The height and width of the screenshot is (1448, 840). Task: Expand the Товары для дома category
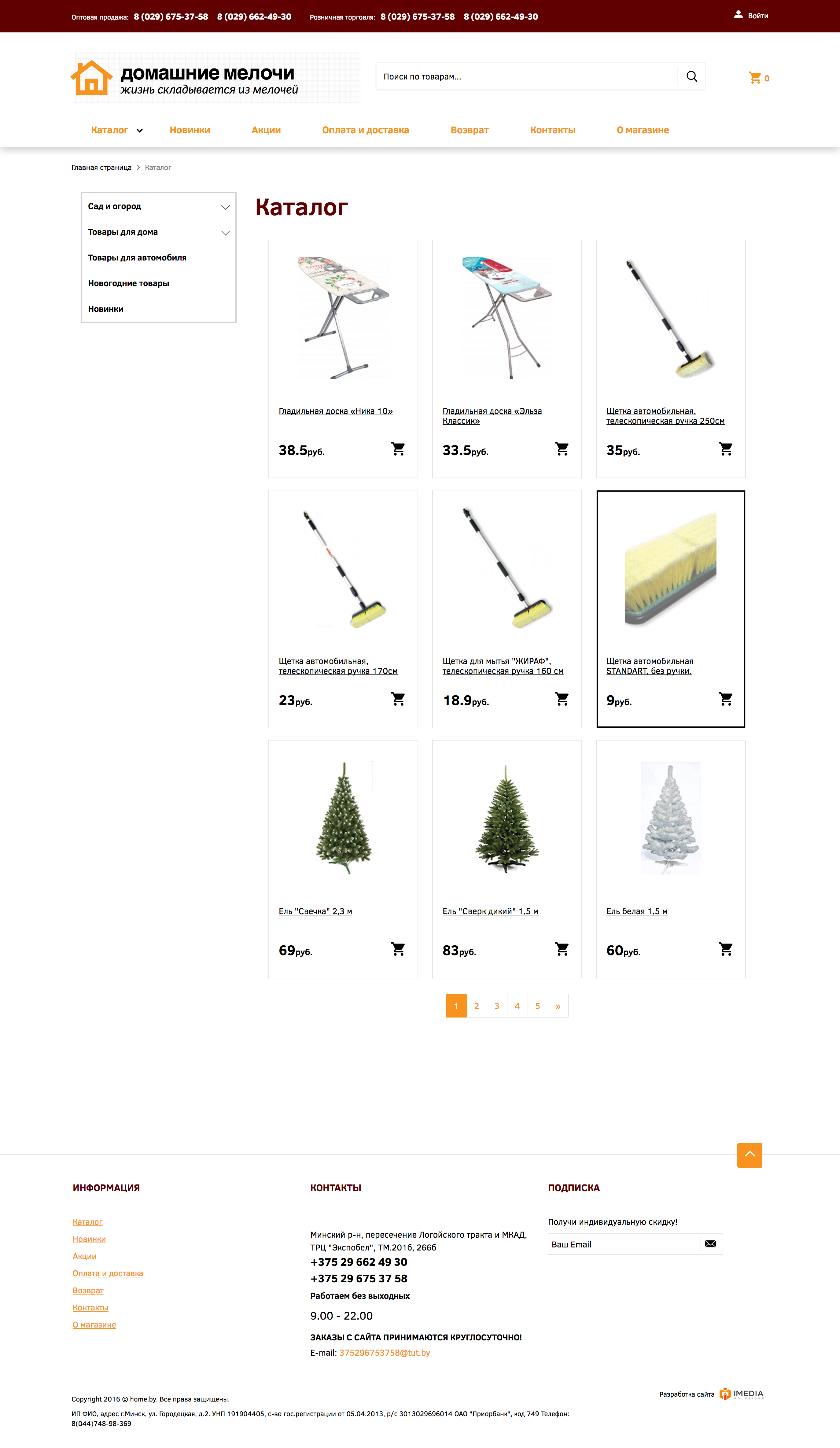225,233
